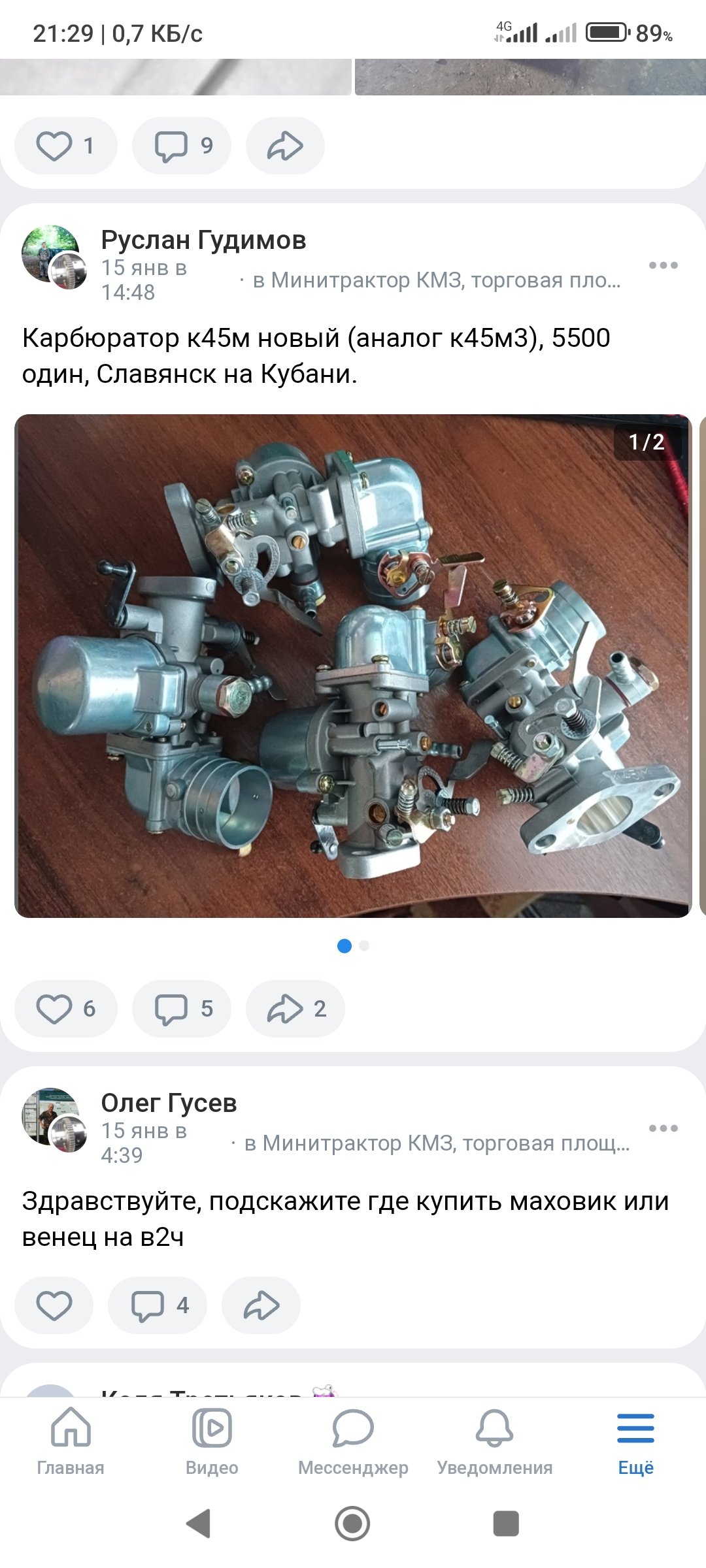706x1568 pixels.
Task: Share Олег Гусев's post
Action: click(x=261, y=1305)
